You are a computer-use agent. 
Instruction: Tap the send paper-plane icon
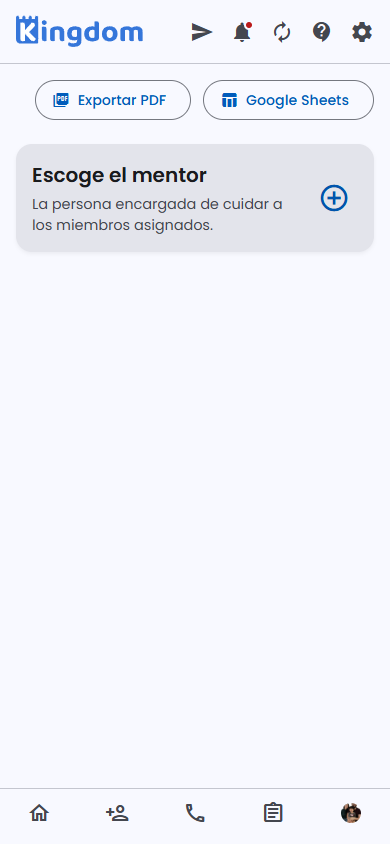[202, 33]
